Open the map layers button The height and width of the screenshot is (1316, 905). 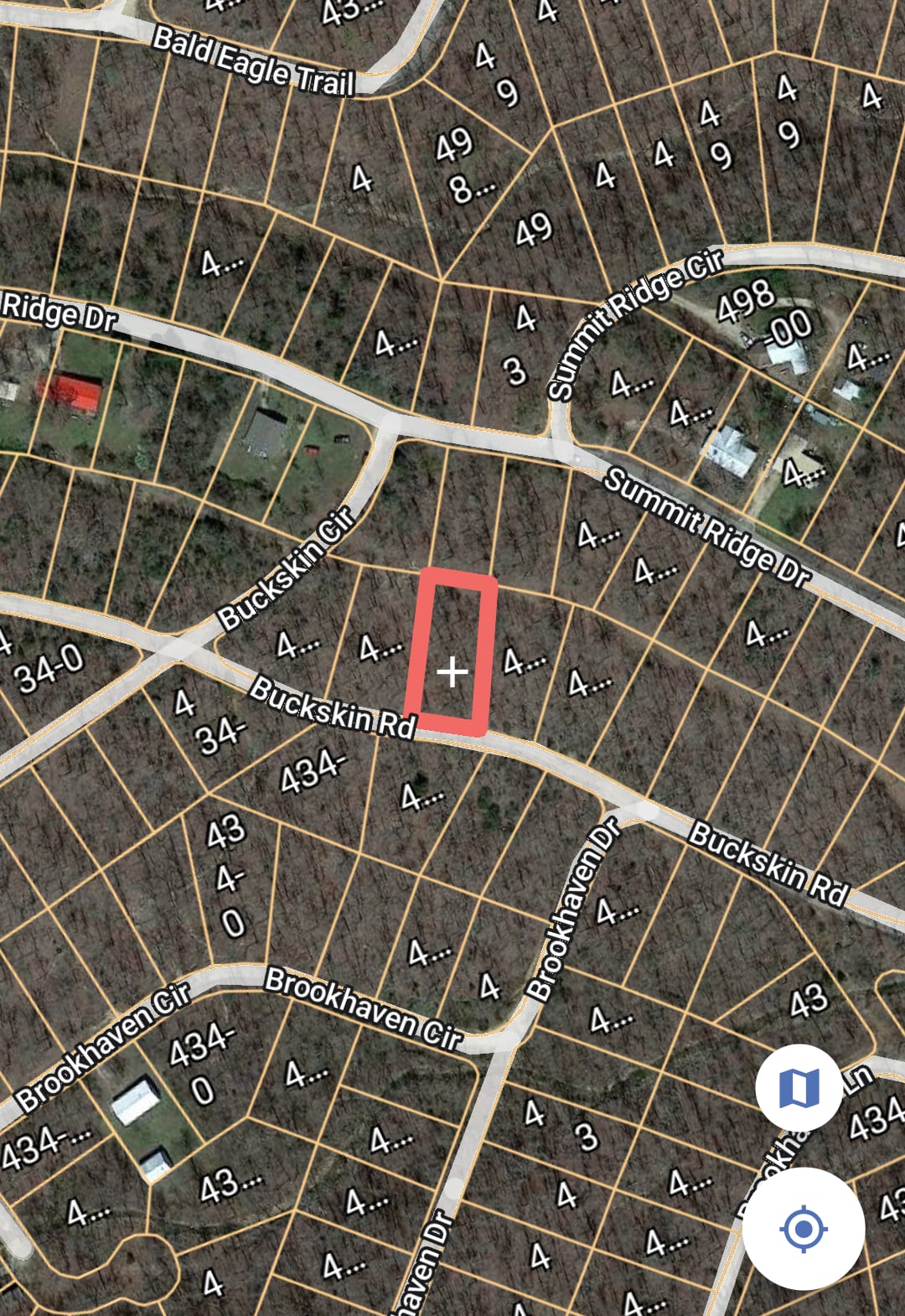click(x=799, y=1088)
